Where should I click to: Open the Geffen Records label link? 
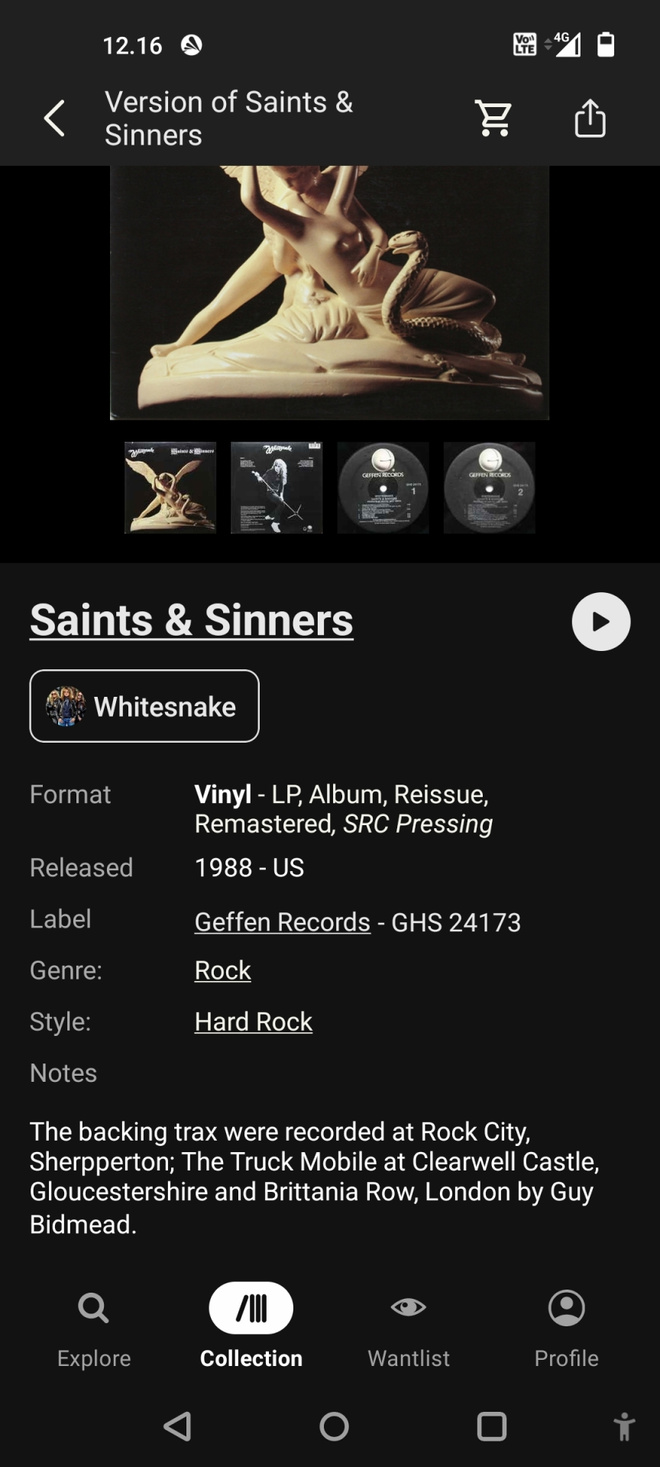[x=282, y=922]
